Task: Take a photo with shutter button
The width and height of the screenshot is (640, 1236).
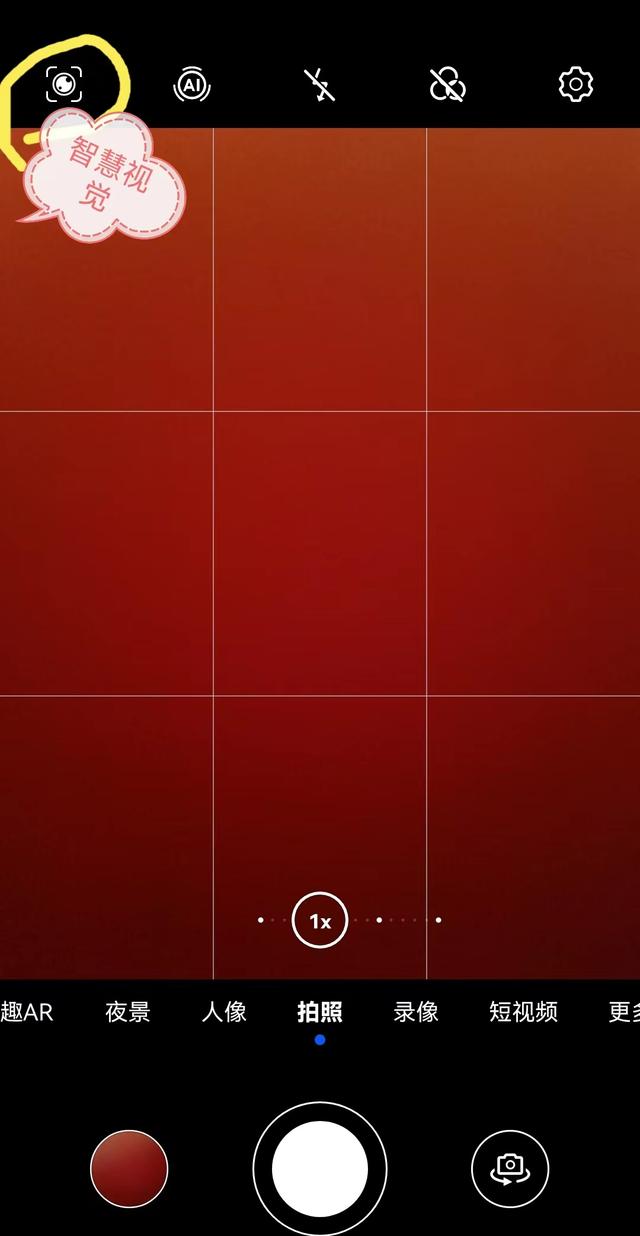Action: click(x=320, y=1169)
